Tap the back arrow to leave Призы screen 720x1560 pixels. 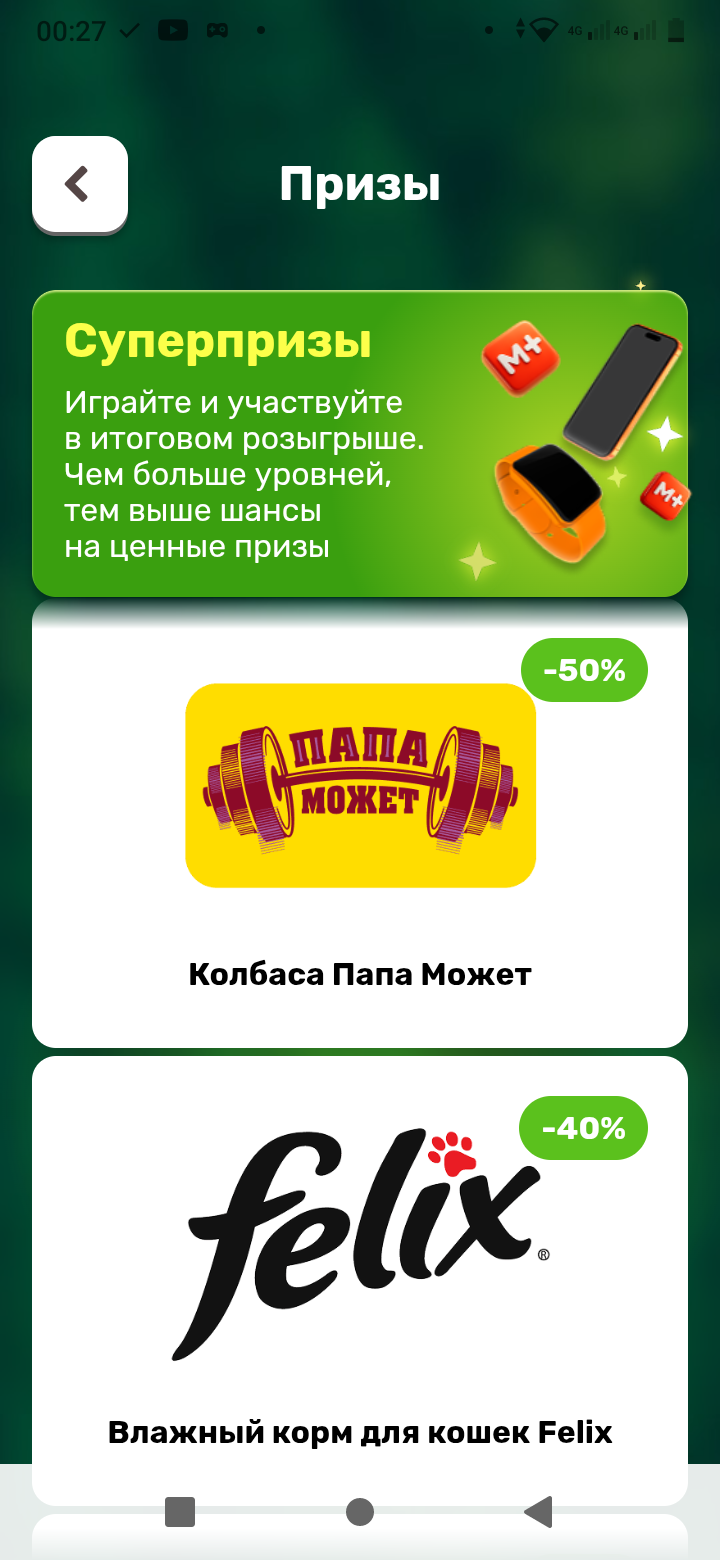click(x=79, y=184)
